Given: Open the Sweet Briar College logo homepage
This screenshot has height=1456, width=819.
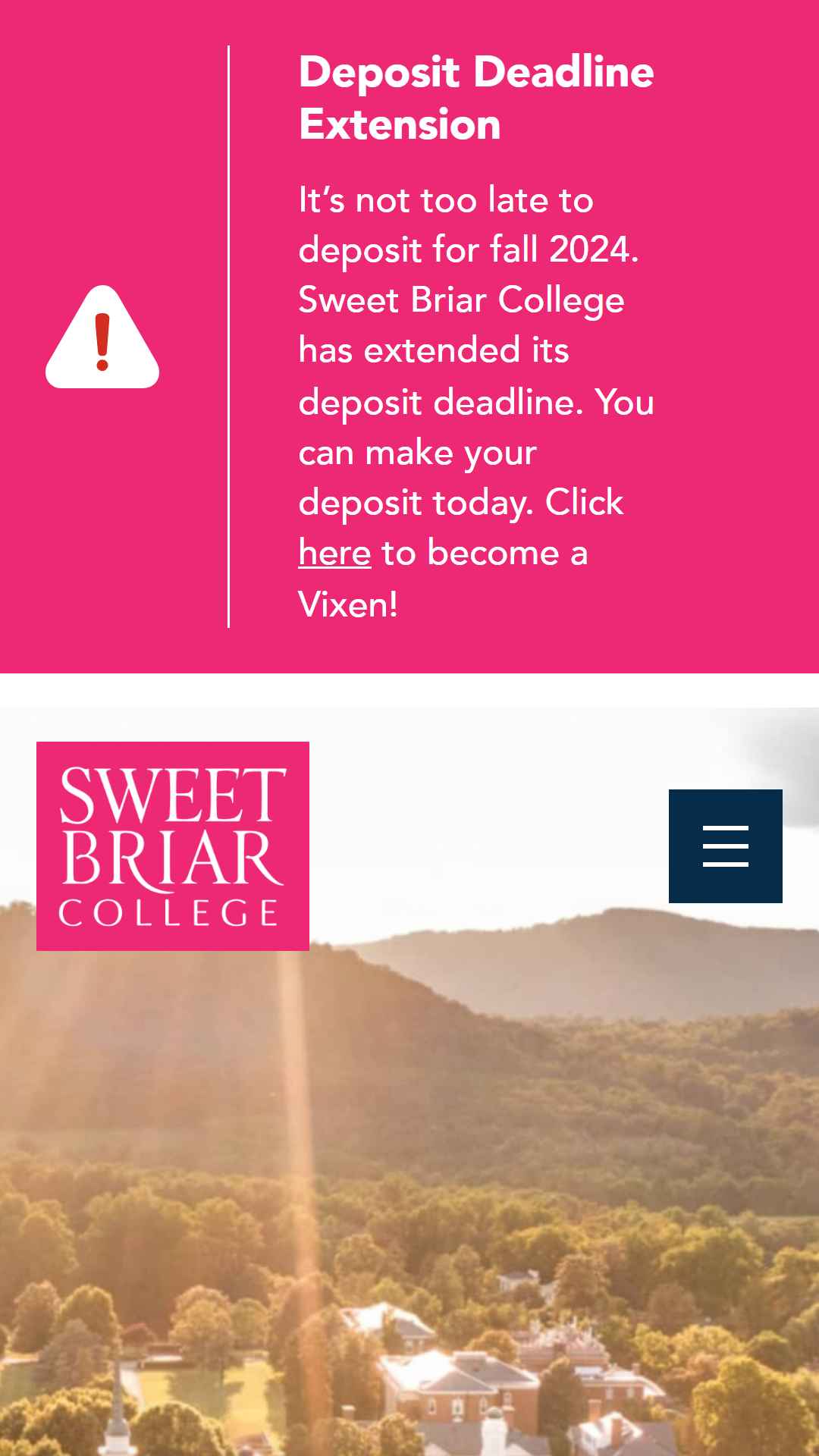Looking at the screenshot, I should pyautogui.click(x=173, y=846).
